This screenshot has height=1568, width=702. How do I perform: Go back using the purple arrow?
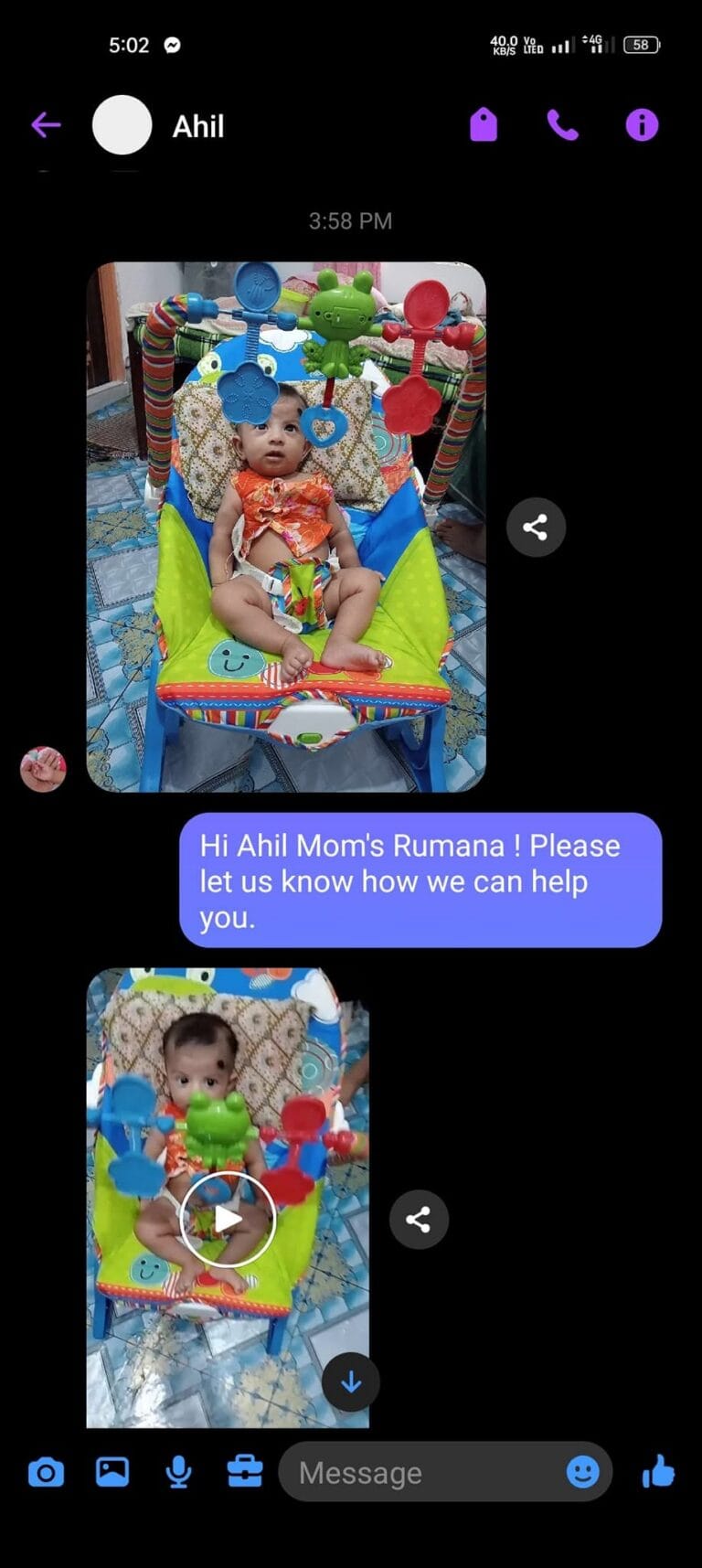(x=46, y=124)
